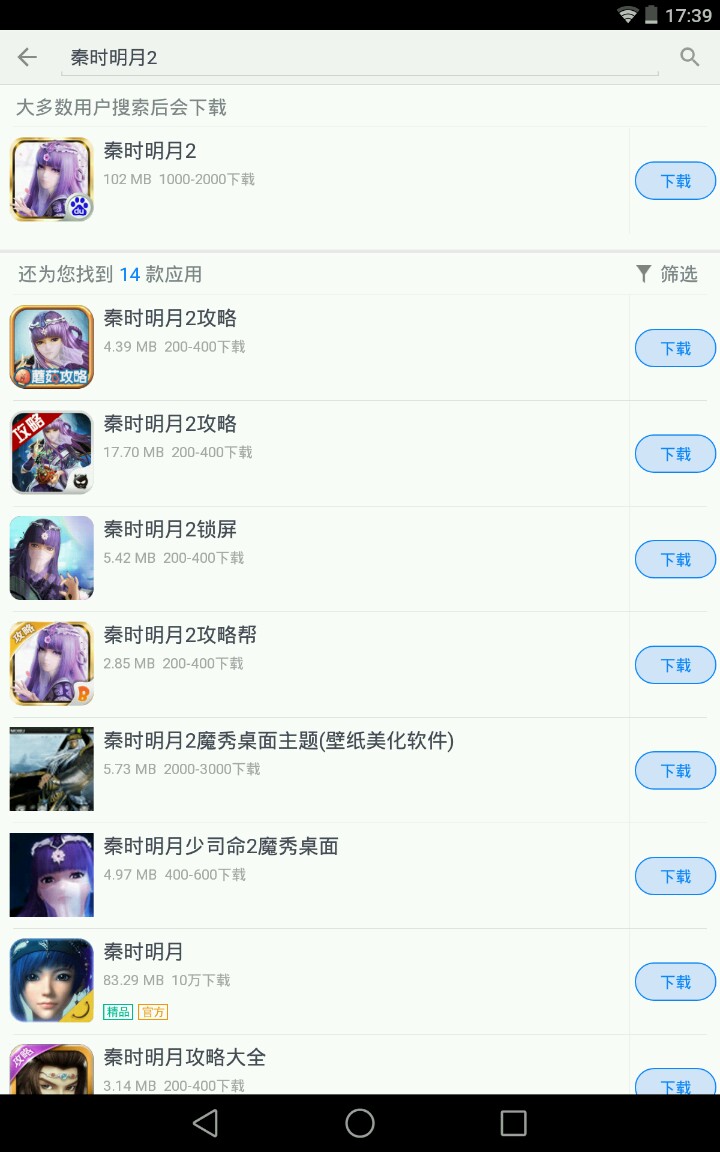Edit the search field text 秦时明月2
720x1152 pixels.
click(x=360, y=58)
